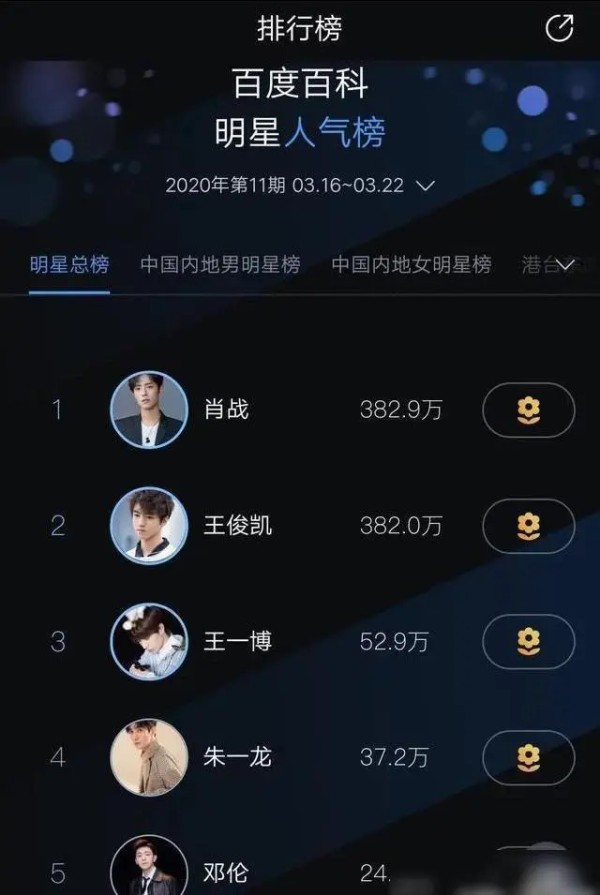Send a flower to 王一博

click(x=528, y=642)
